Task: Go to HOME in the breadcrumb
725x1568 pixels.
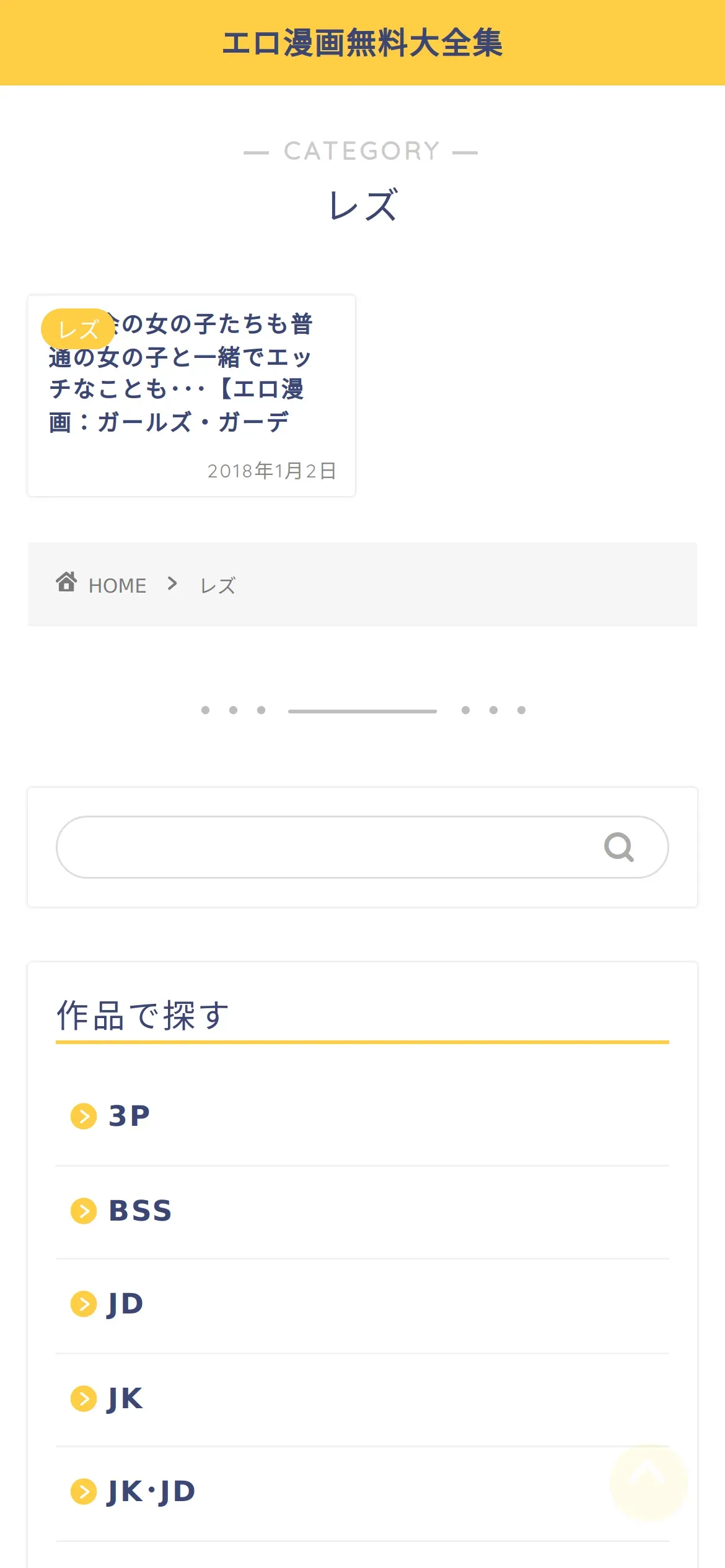Action: (117, 585)
